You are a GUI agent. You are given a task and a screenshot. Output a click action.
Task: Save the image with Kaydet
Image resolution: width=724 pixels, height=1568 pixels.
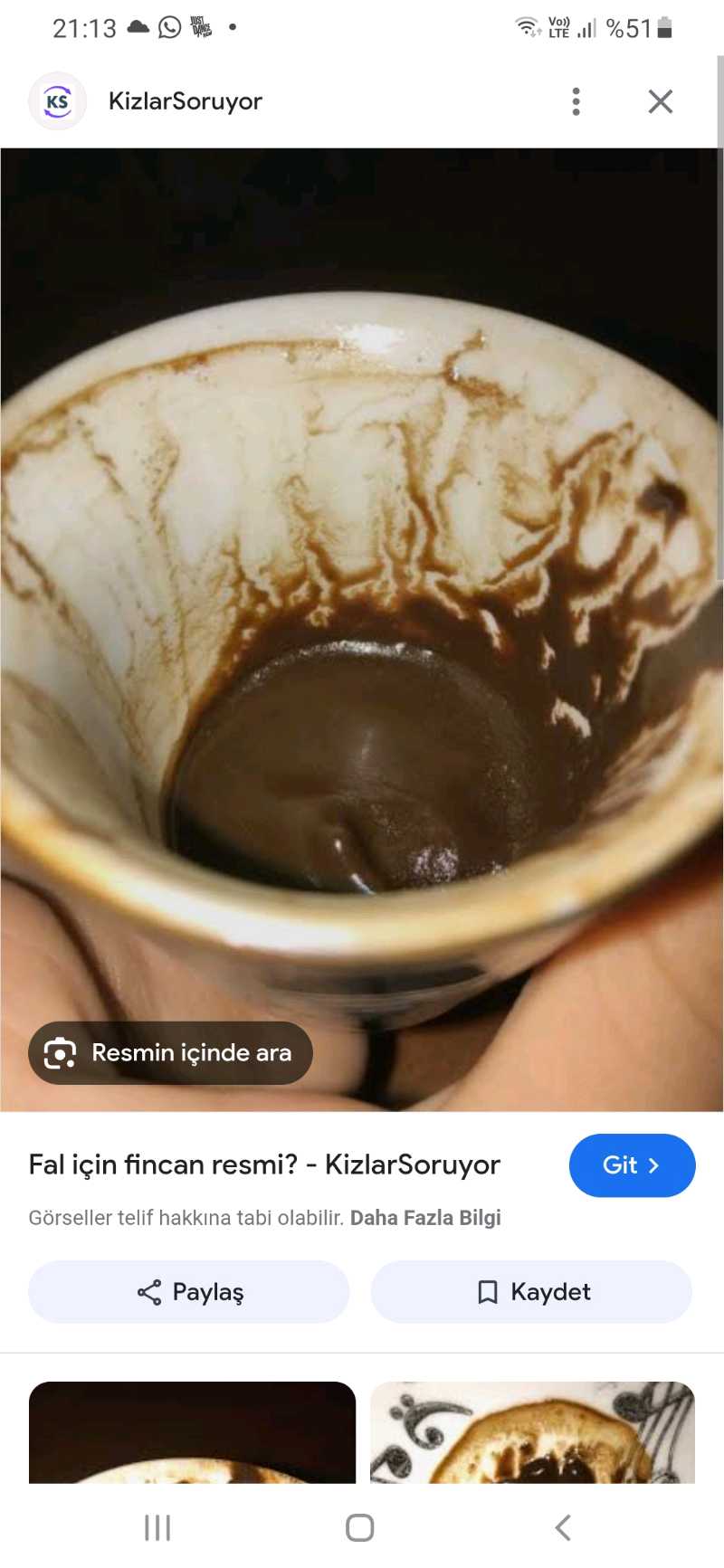532,1292
